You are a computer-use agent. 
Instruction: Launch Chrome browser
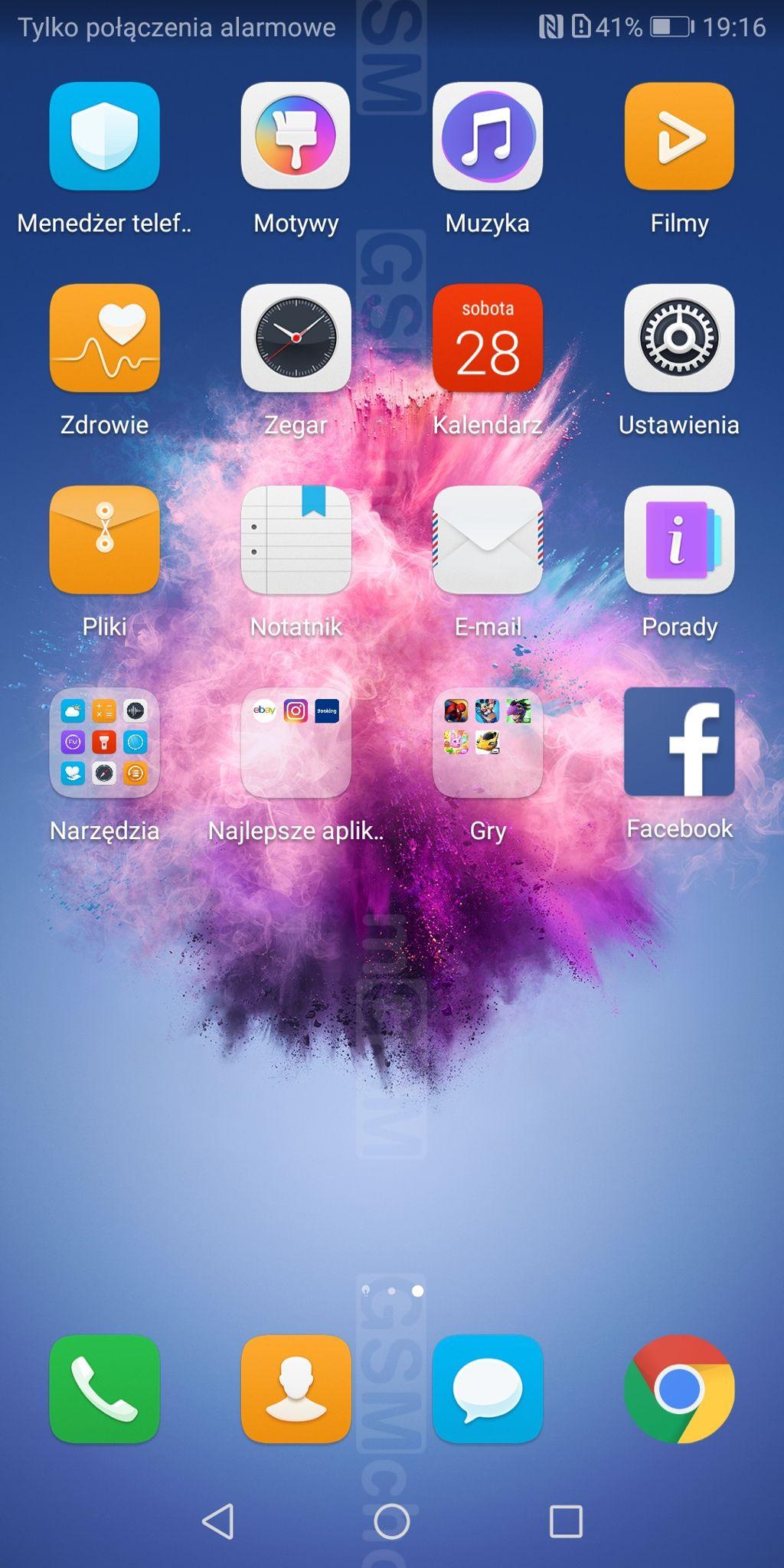tap(679, 1389)
